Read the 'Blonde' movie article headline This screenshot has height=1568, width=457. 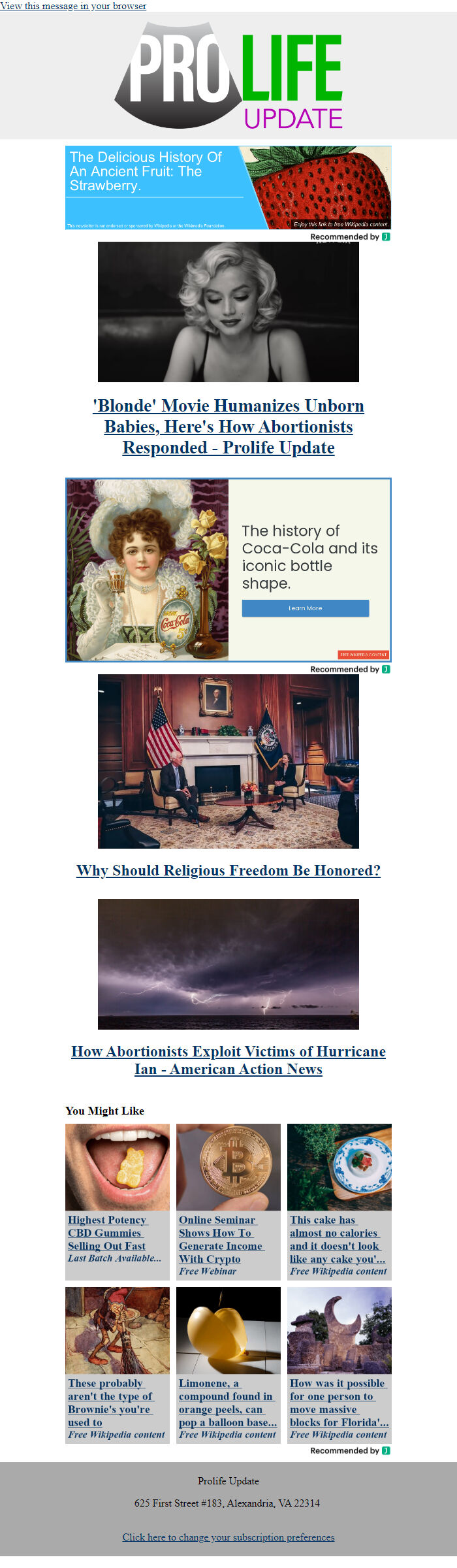coord(228,426)
